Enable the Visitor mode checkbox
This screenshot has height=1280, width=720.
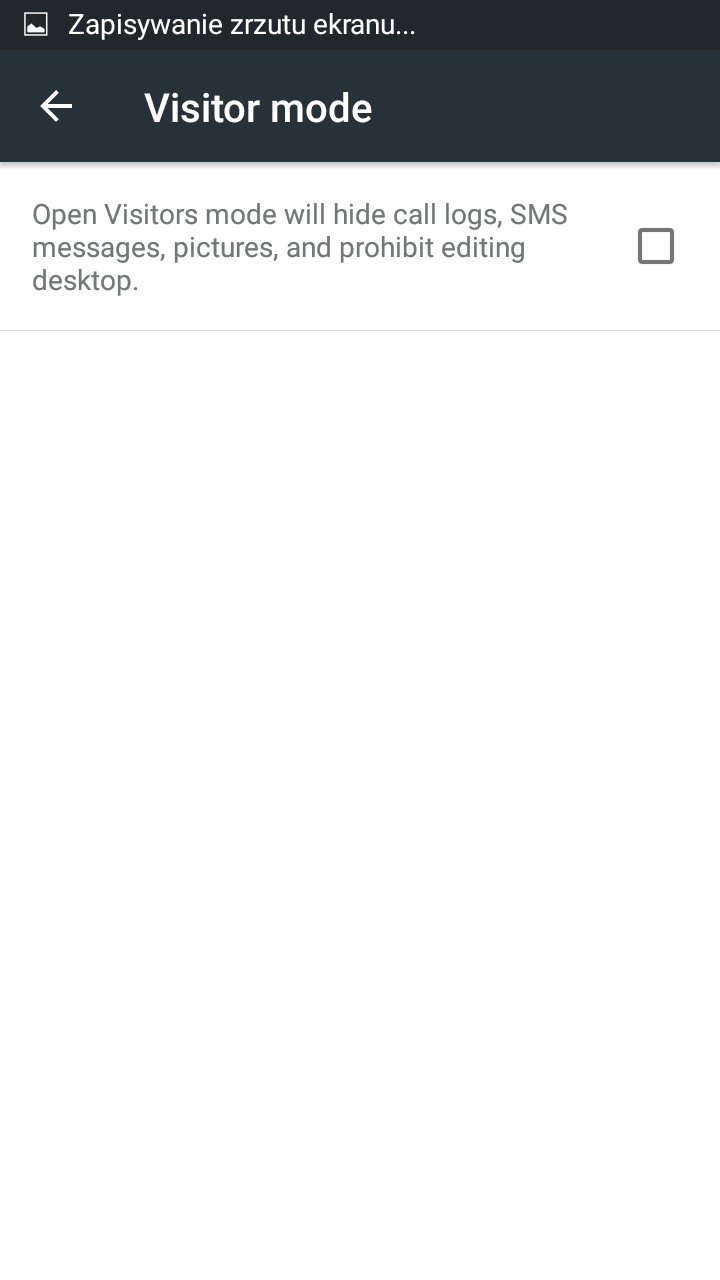coord(656,246)
